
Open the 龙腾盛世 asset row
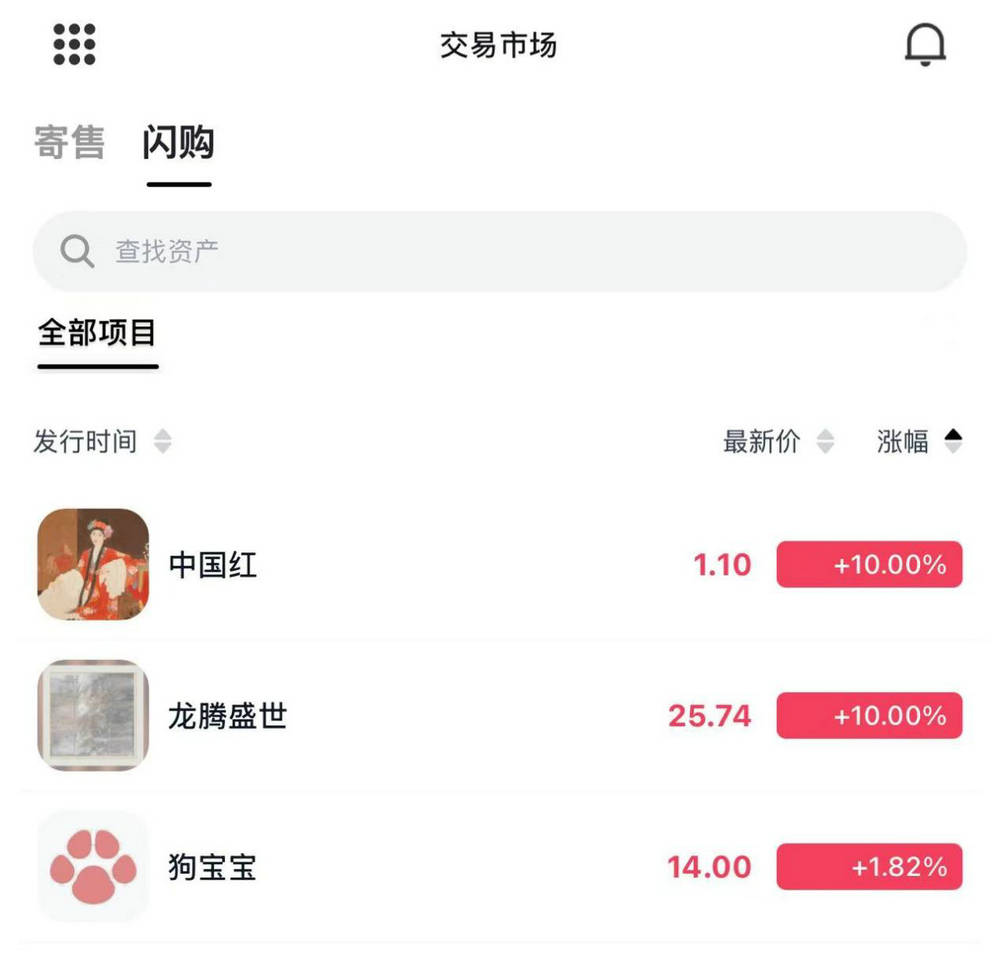[x=500, y=716]
